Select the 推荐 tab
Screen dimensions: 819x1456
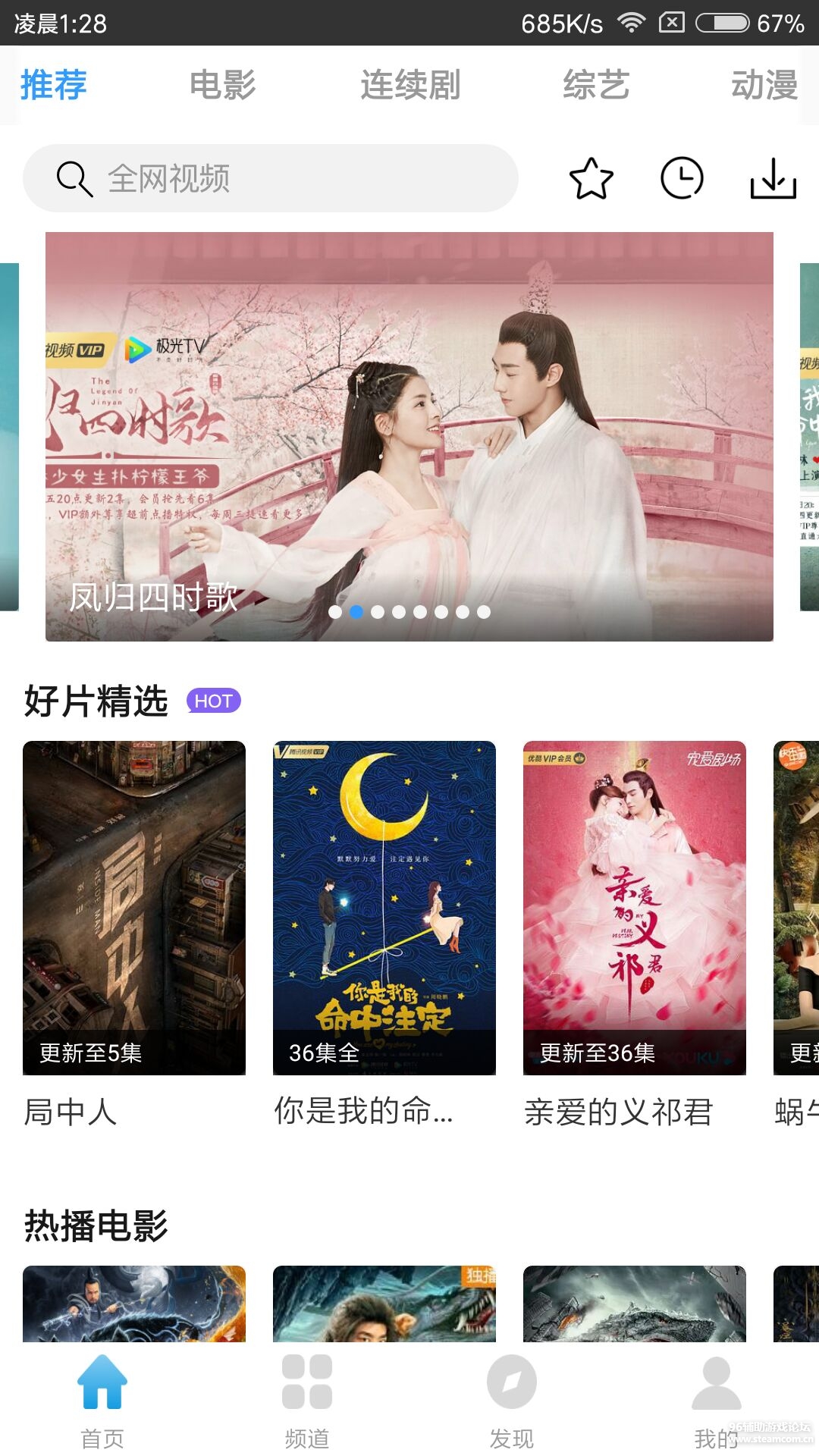pos(53,85)
